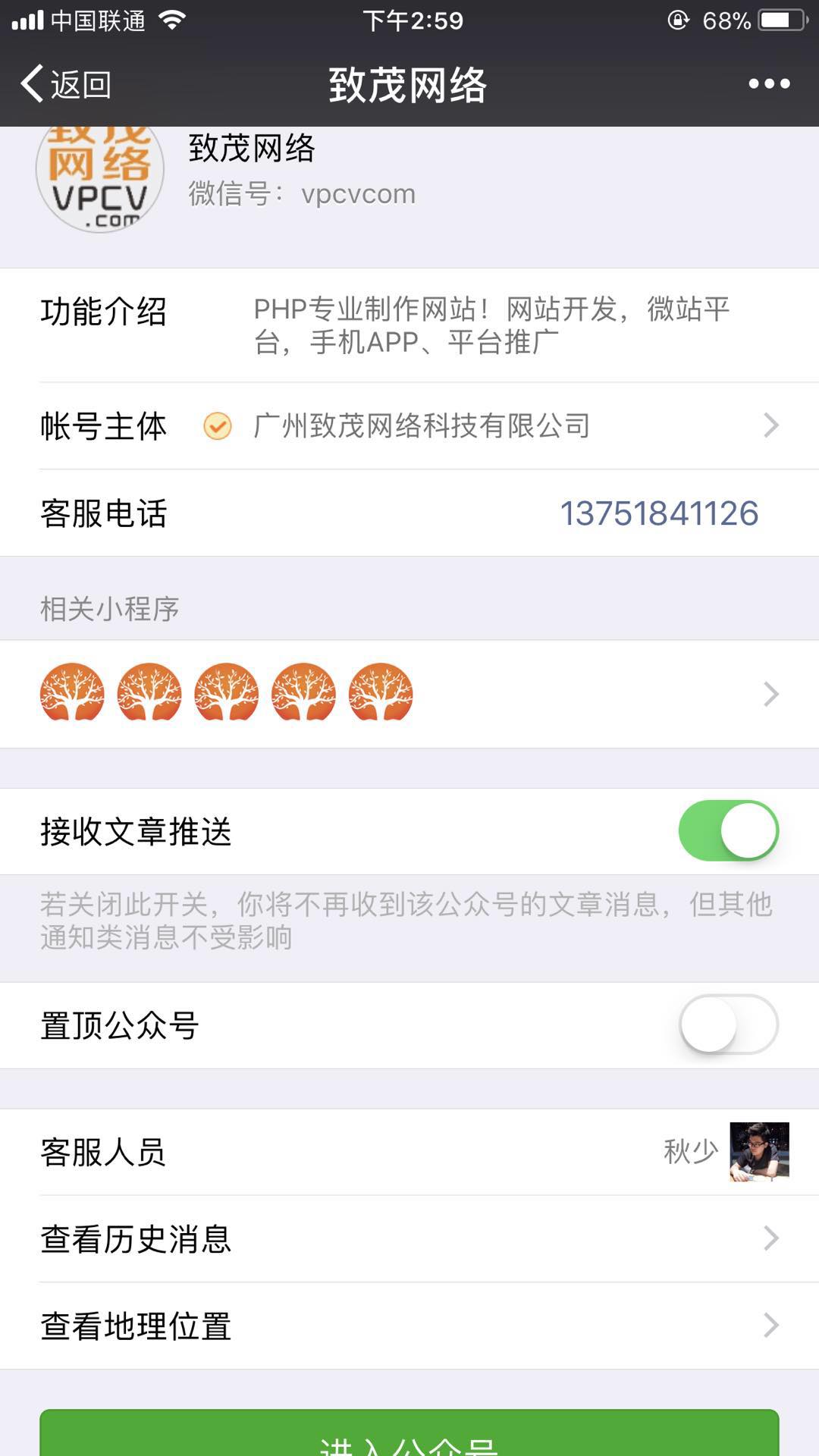Open the fourth mini-program icon
The height and width of the screenshot is (1456, 819).
click(305, 694)
